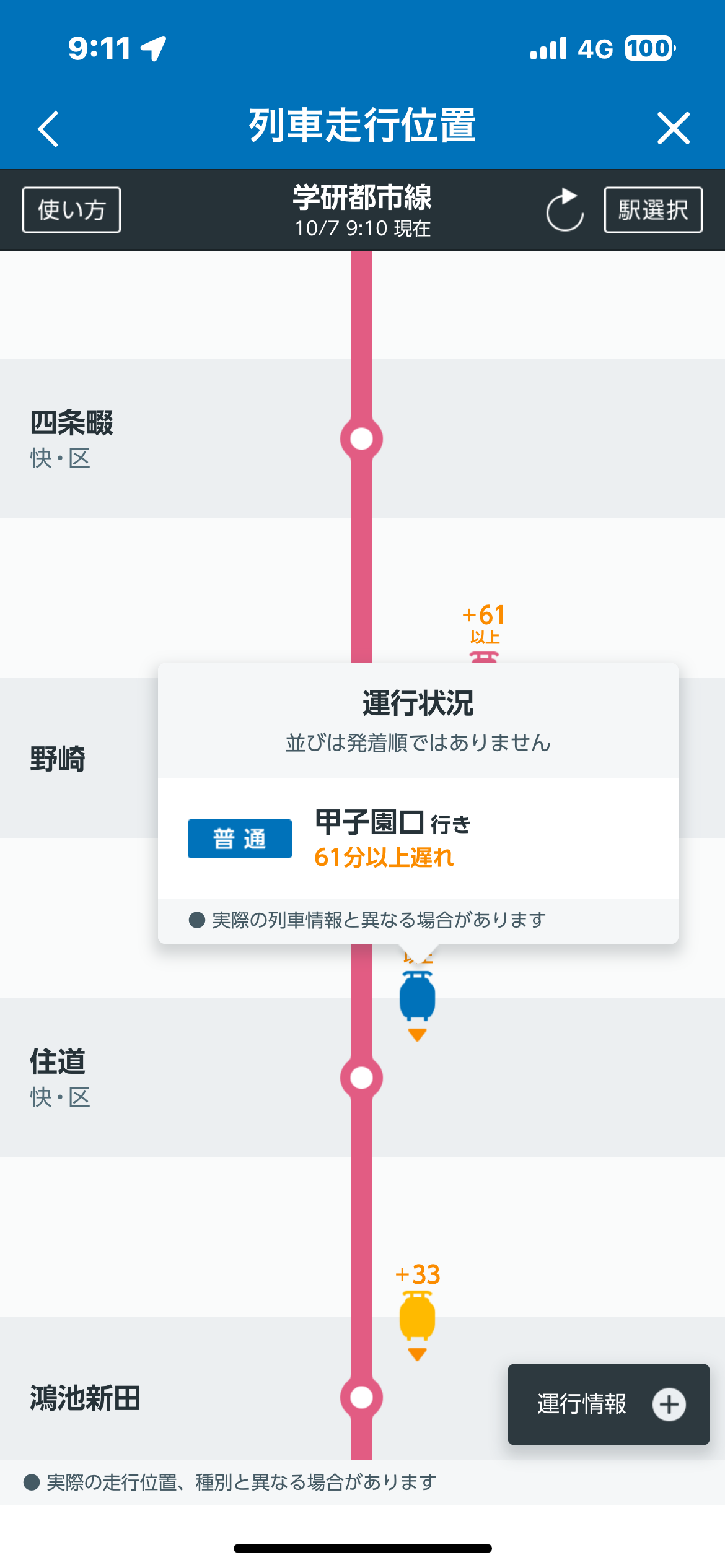Viewport: 725px width, 1568px height.
Task: Select the 住道 station marker
Action: coord(361,1078)
